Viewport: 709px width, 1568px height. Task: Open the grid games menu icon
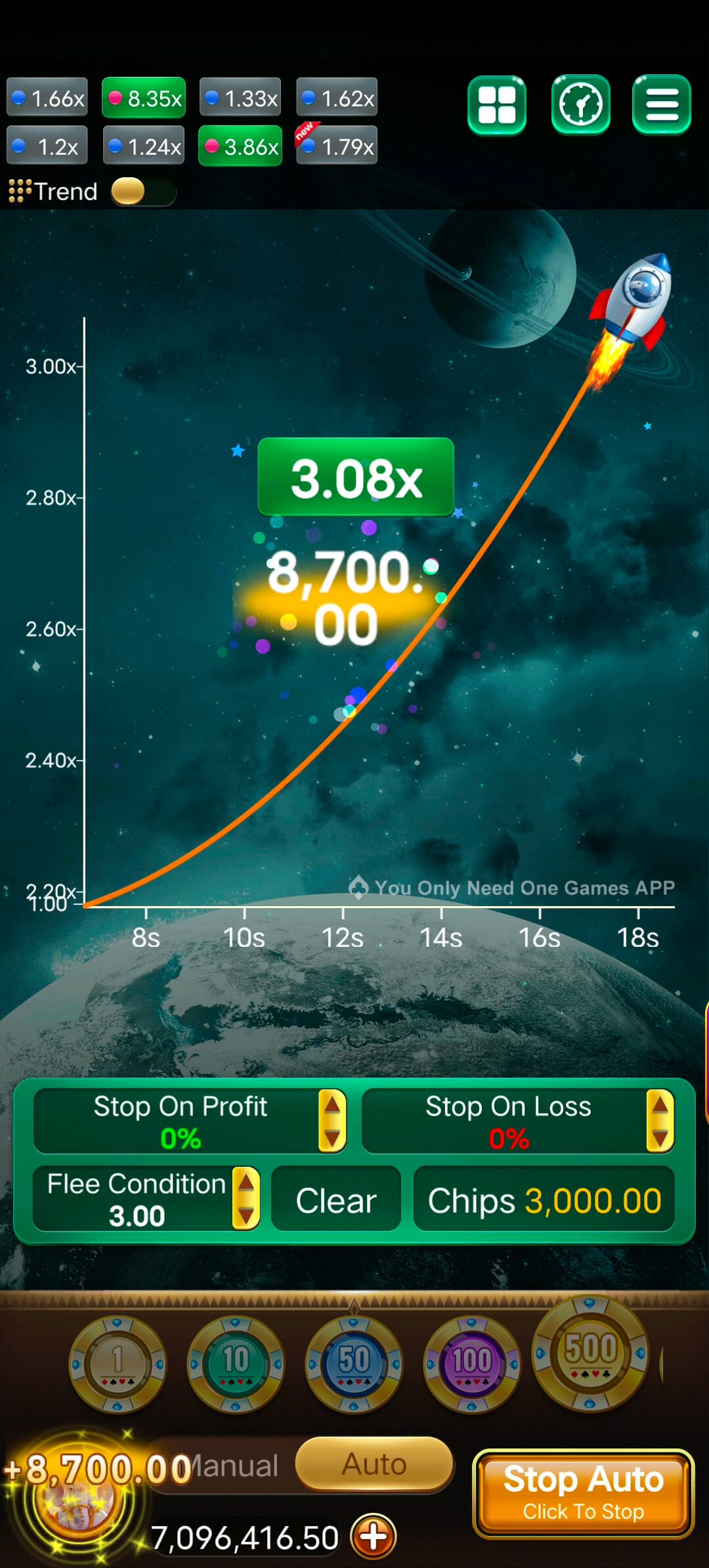(x=497, y=105)
